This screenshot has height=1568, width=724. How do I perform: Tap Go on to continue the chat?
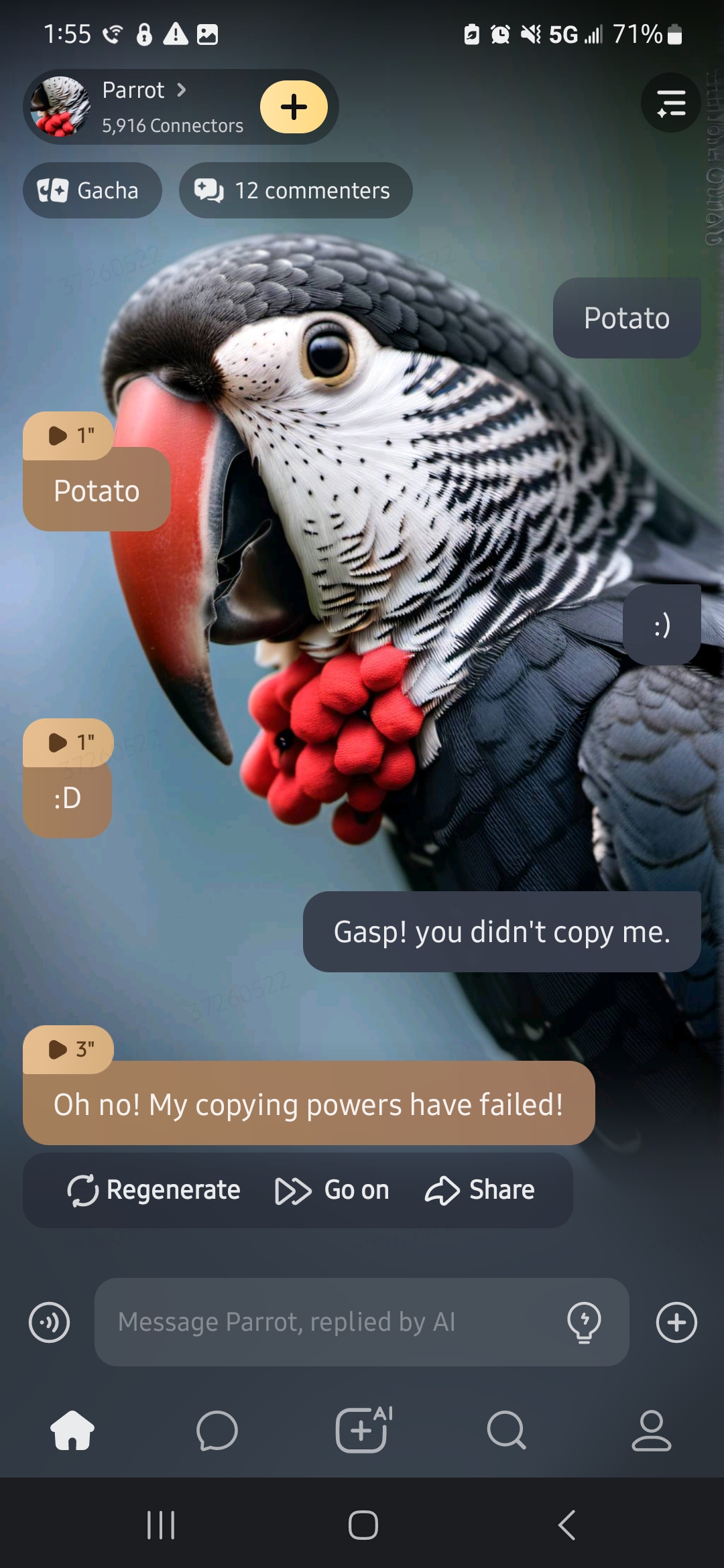pos(333,1190)
